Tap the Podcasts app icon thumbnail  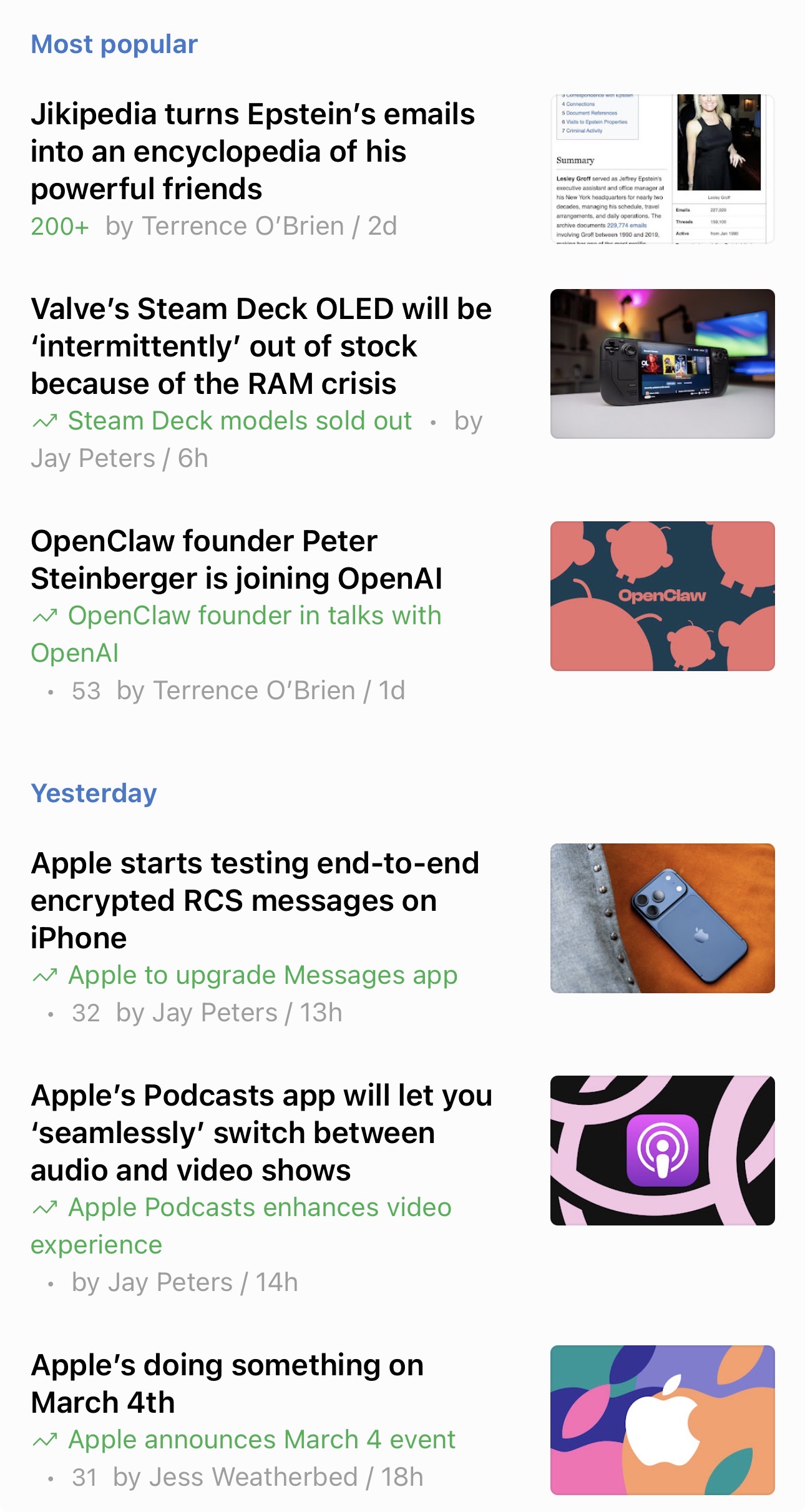tap(662, 1151)
